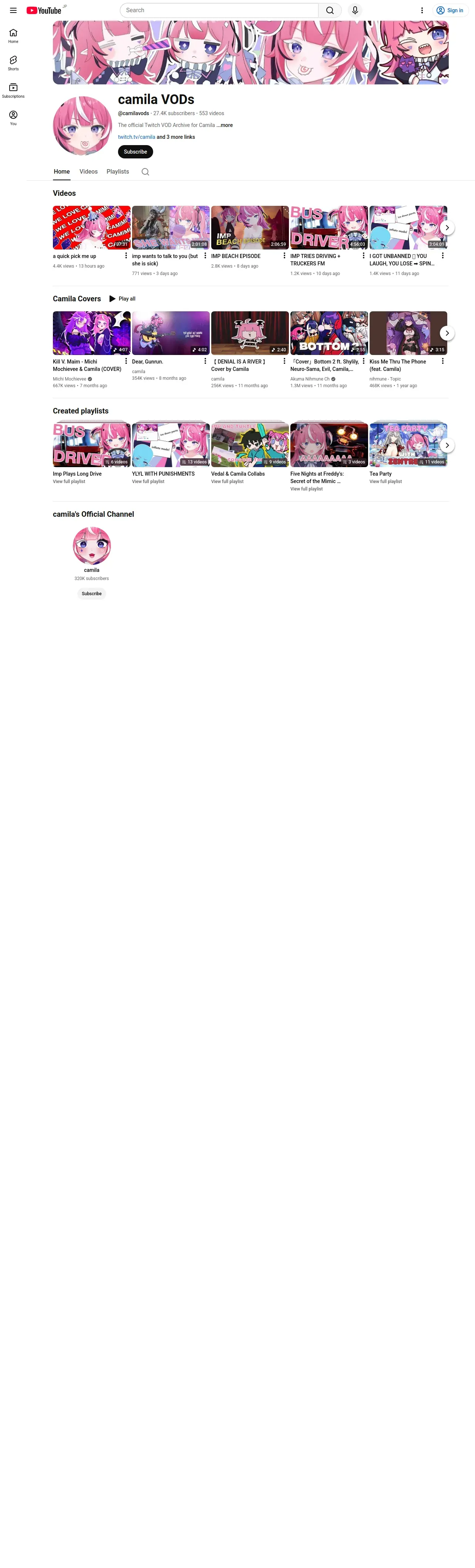Open the hamburger guide menu
475x1568 pixels.
pyautogui.click(x=13, y=10)
